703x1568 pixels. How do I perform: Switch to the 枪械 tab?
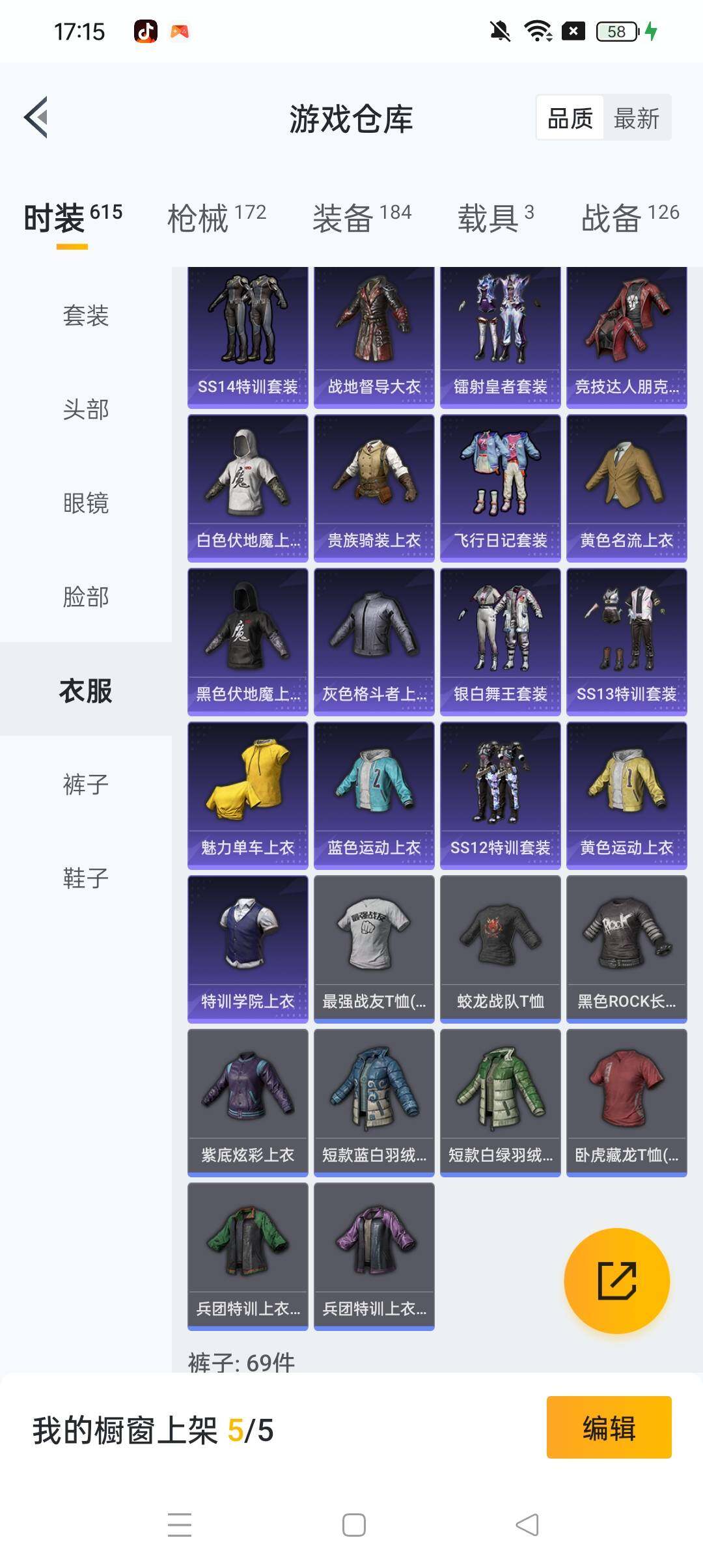[216, 218]
